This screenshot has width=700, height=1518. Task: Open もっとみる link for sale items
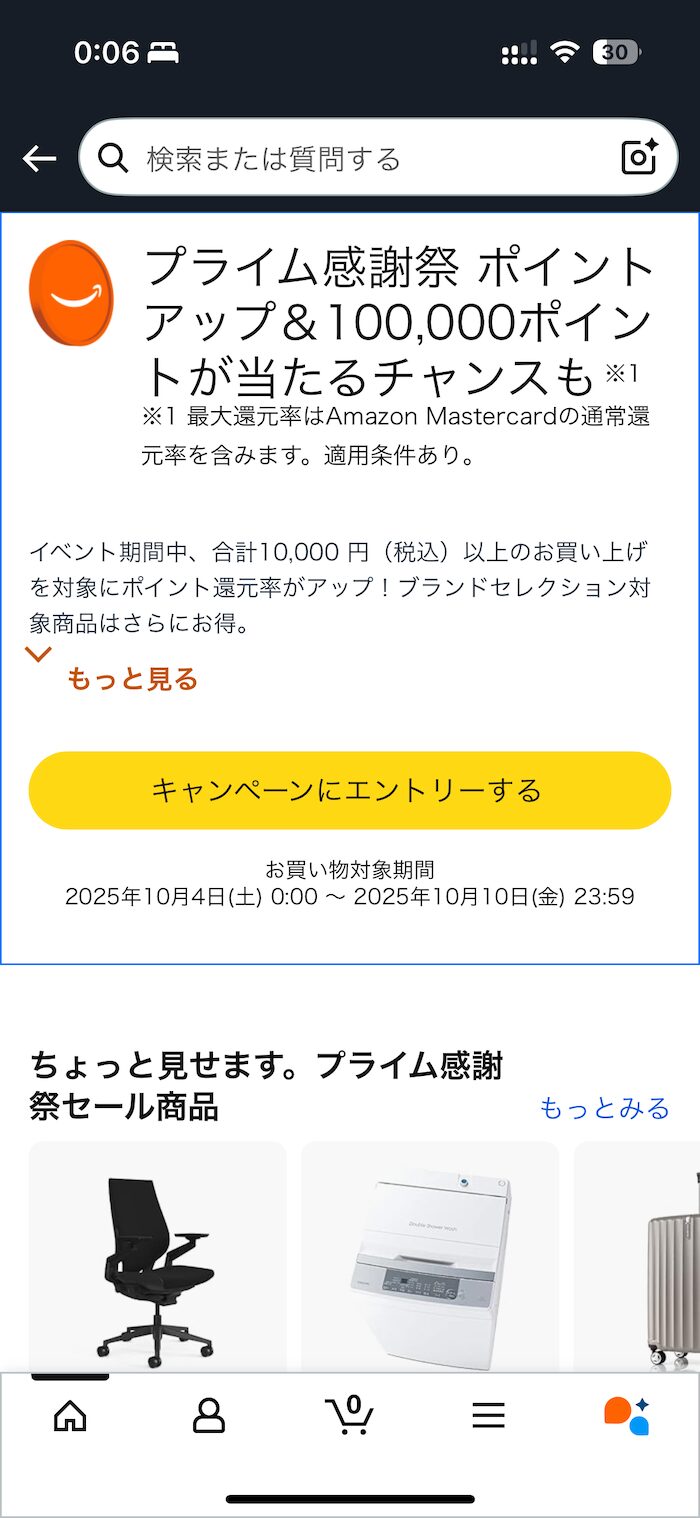click(x=604, y=1107)
